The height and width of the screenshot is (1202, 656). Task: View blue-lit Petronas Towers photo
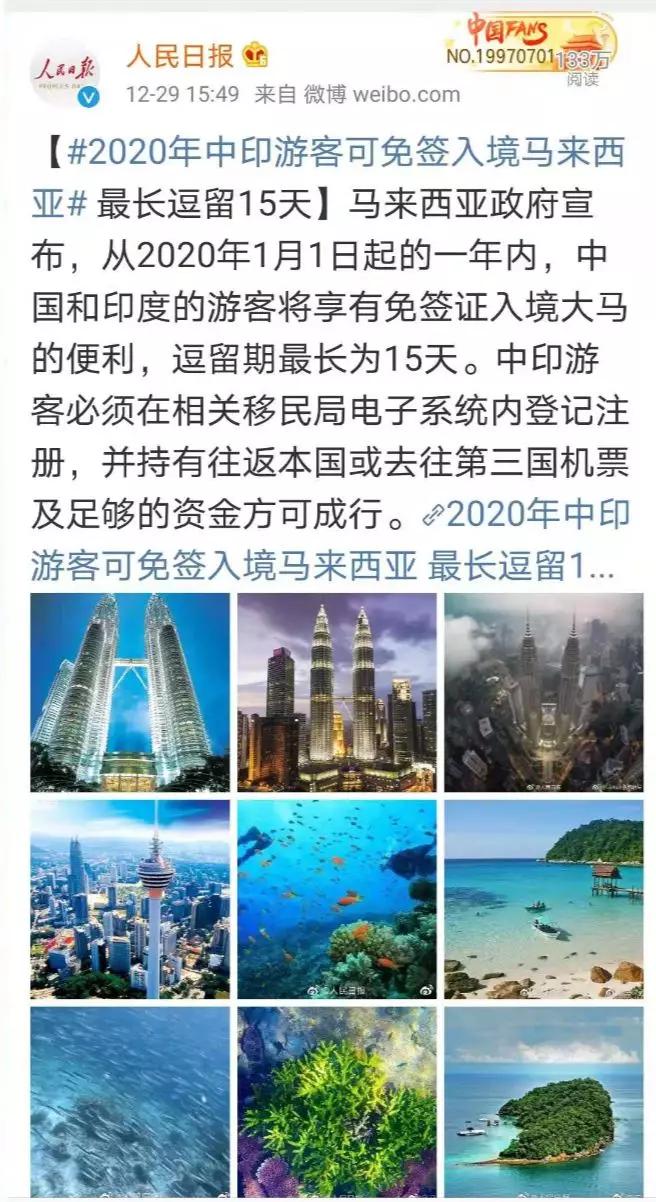[130, 692]
